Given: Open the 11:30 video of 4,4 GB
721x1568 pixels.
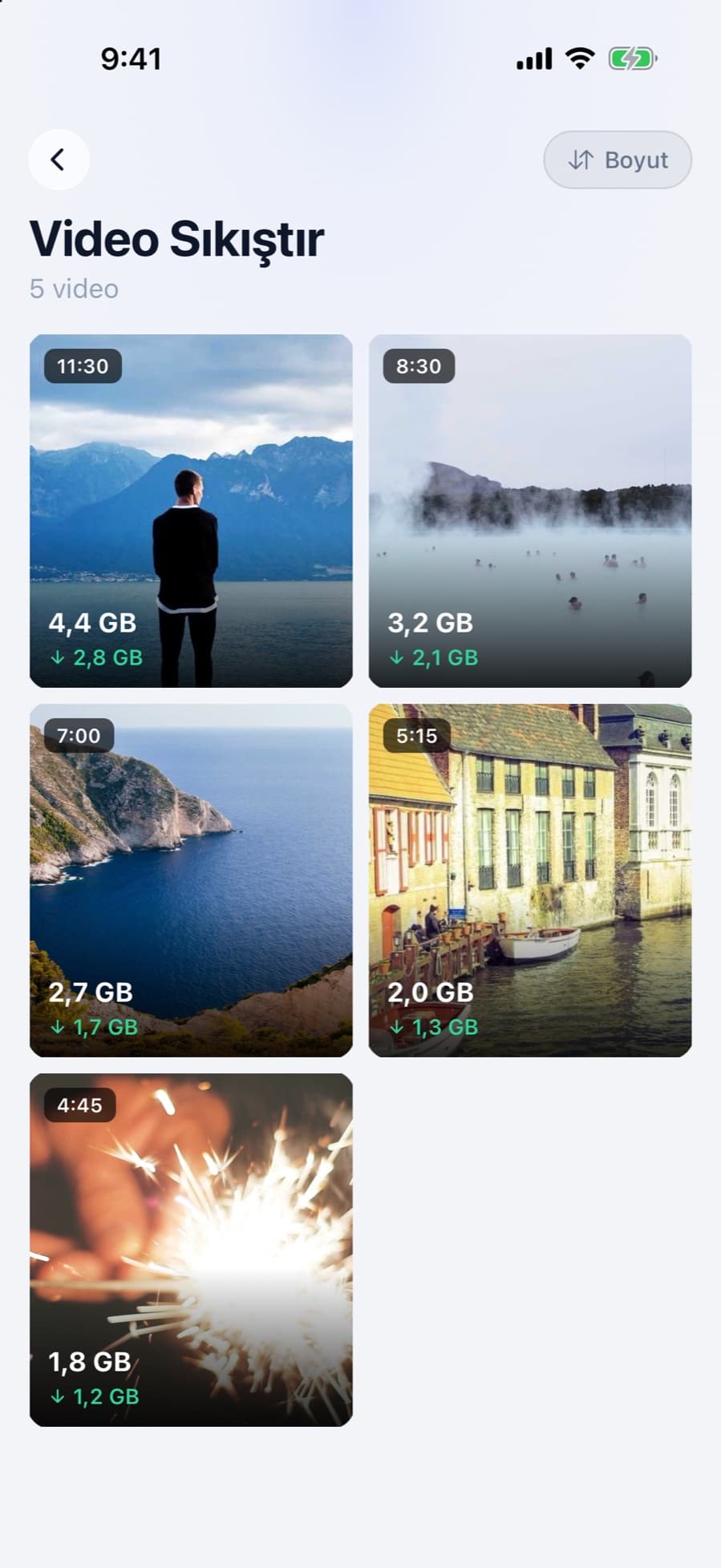Looking at the screenshot, I should (191, 511).
